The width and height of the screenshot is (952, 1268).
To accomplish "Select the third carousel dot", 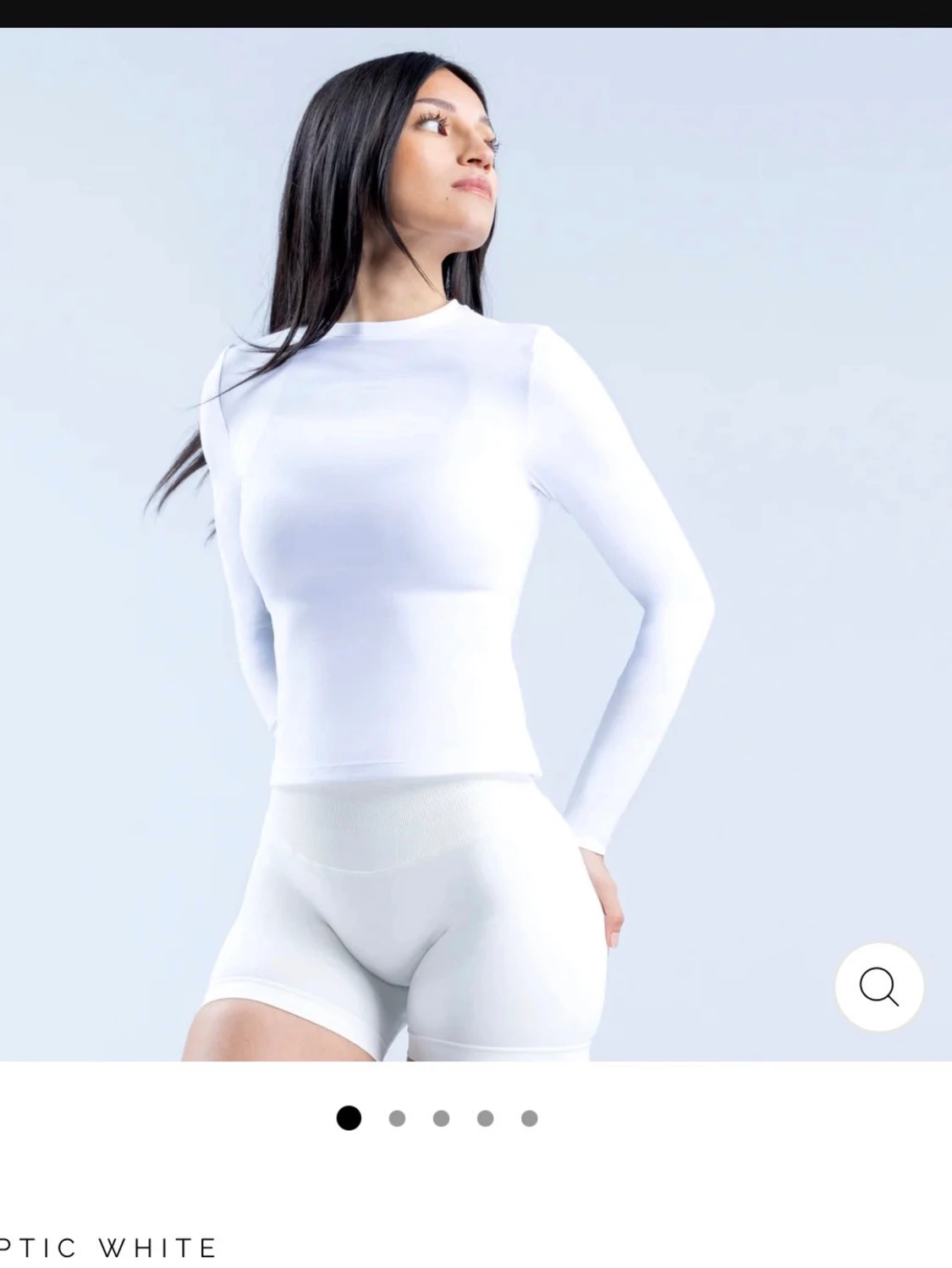I will coord(441,1119).
